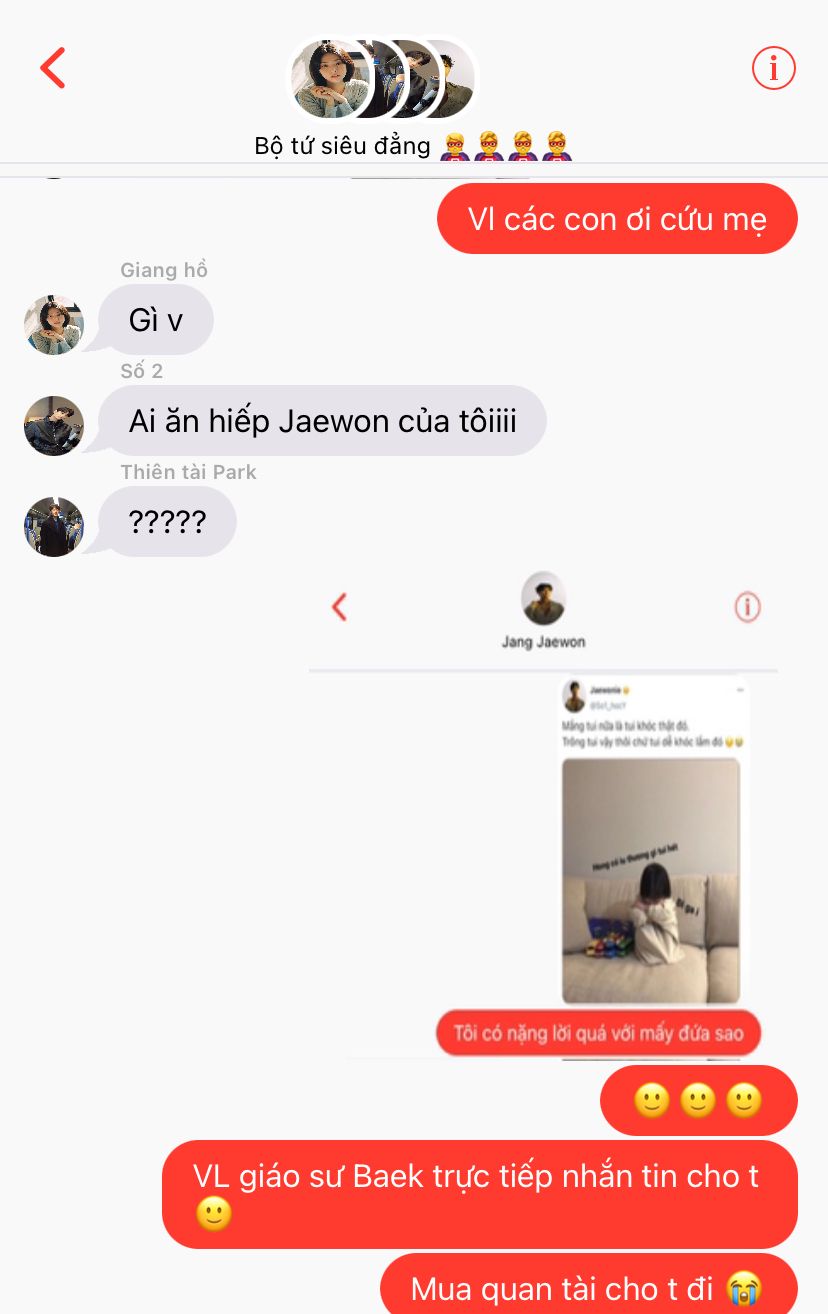Viewport: 828px width, 1314px height.
Task: Open the group info icon
Action: pyautogui.click(x=773, y=69)
